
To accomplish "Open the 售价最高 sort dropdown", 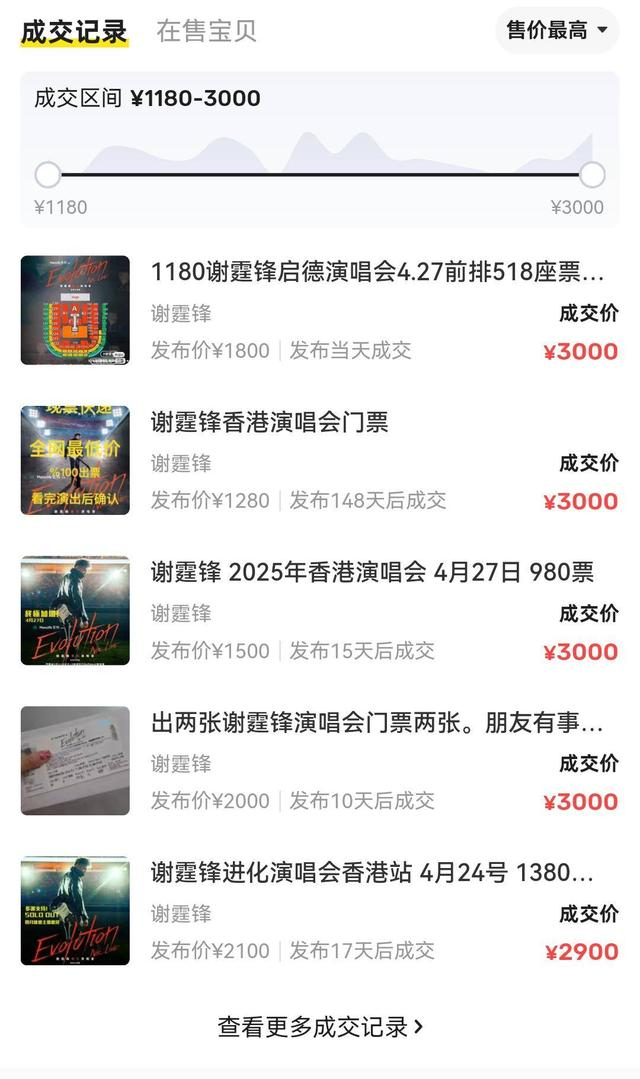I will click(557, 30).
